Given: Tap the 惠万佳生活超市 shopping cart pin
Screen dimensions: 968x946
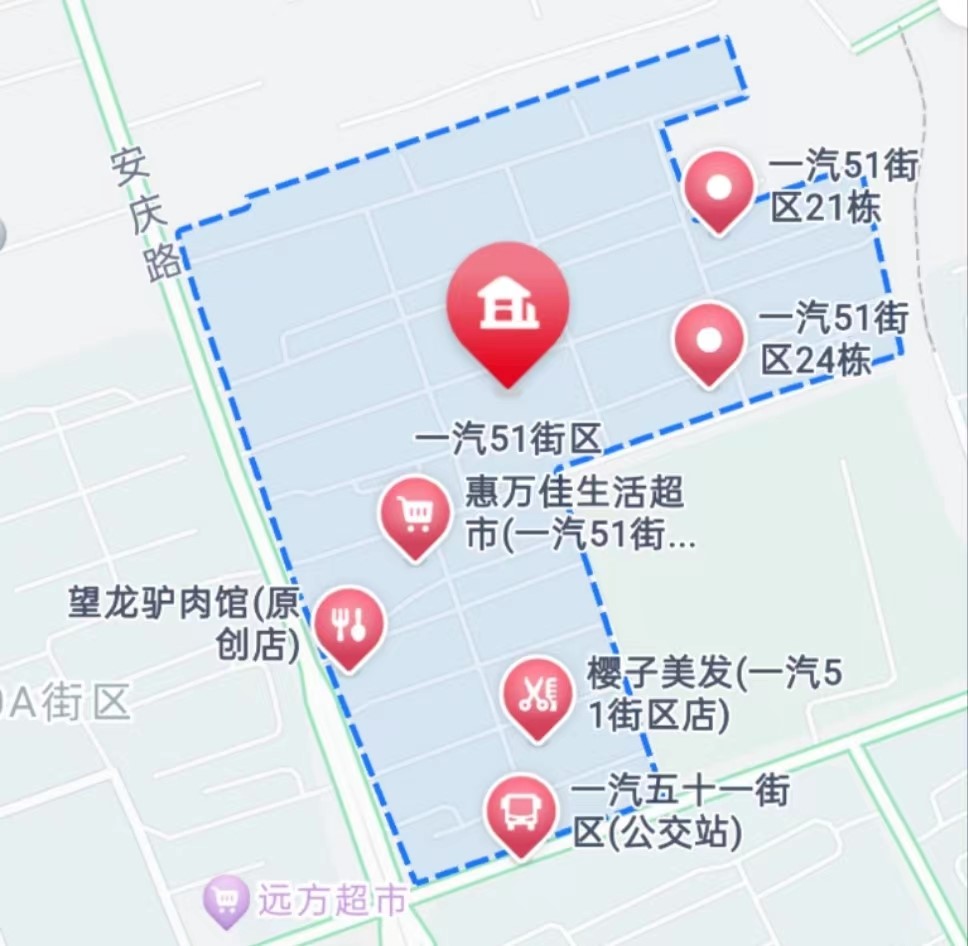Looking at the screenshot, I should click(x=415, y=514).
